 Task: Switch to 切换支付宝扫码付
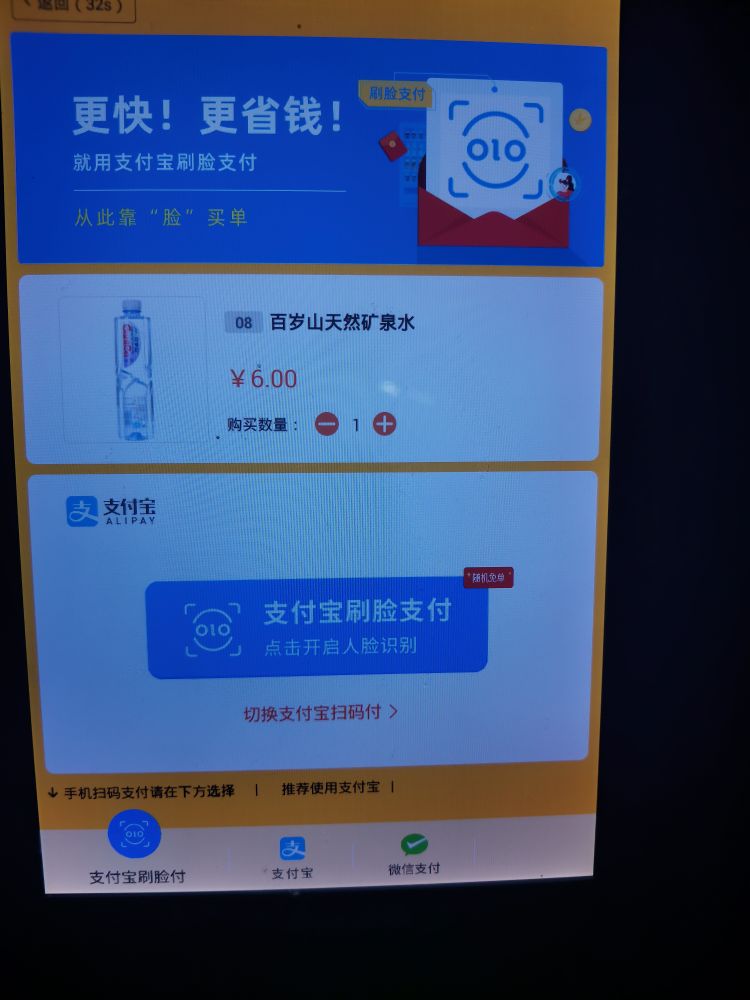pyautogui.click(x=321, y=712)
